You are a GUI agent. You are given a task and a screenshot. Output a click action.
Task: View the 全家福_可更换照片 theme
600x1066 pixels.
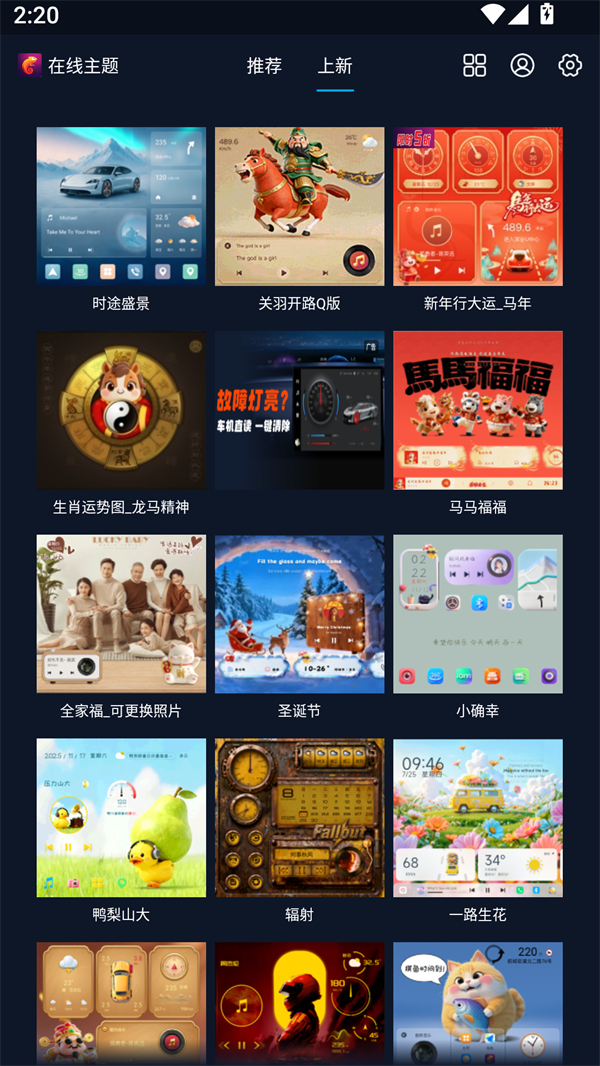[x=121, y=614]
